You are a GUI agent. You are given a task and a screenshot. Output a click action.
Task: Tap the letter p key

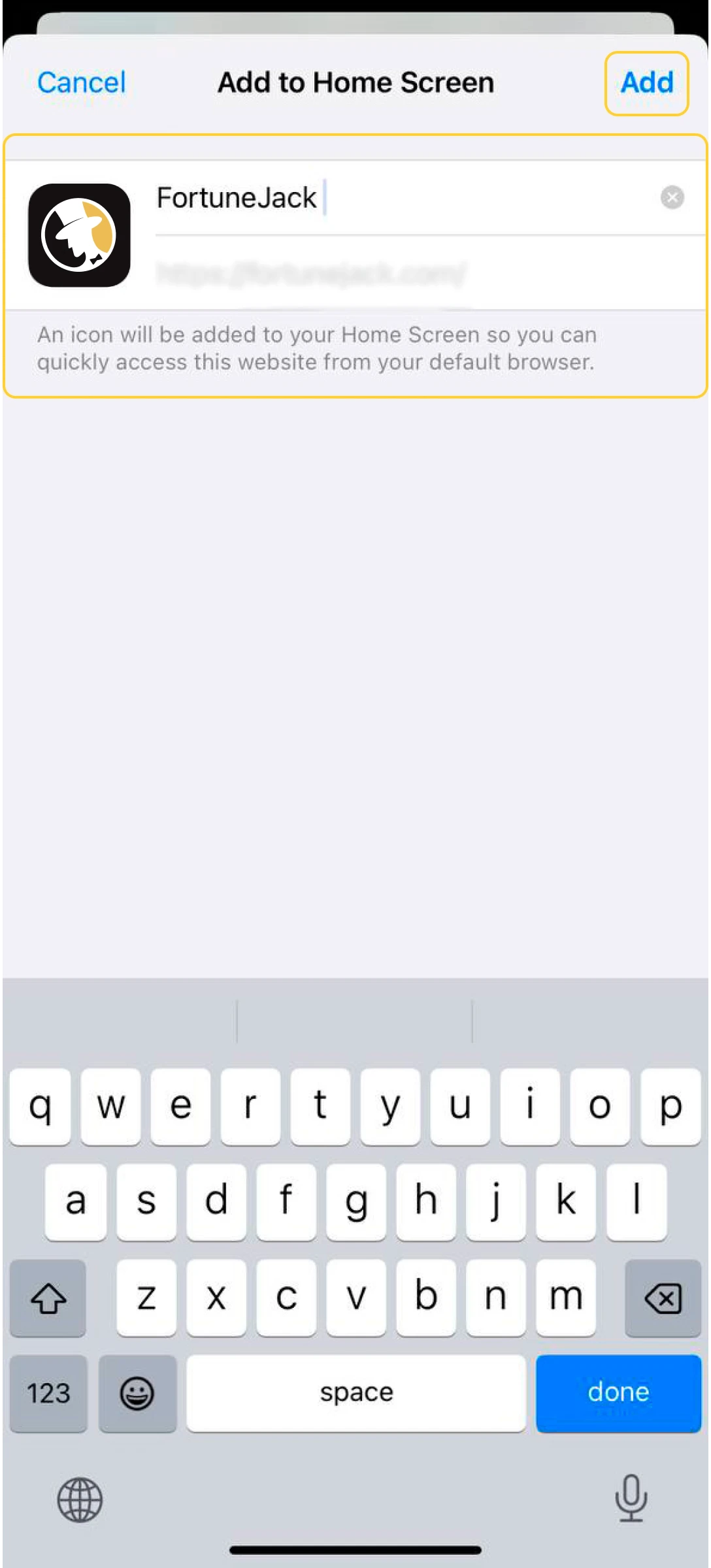click(x=670, y=1105)
